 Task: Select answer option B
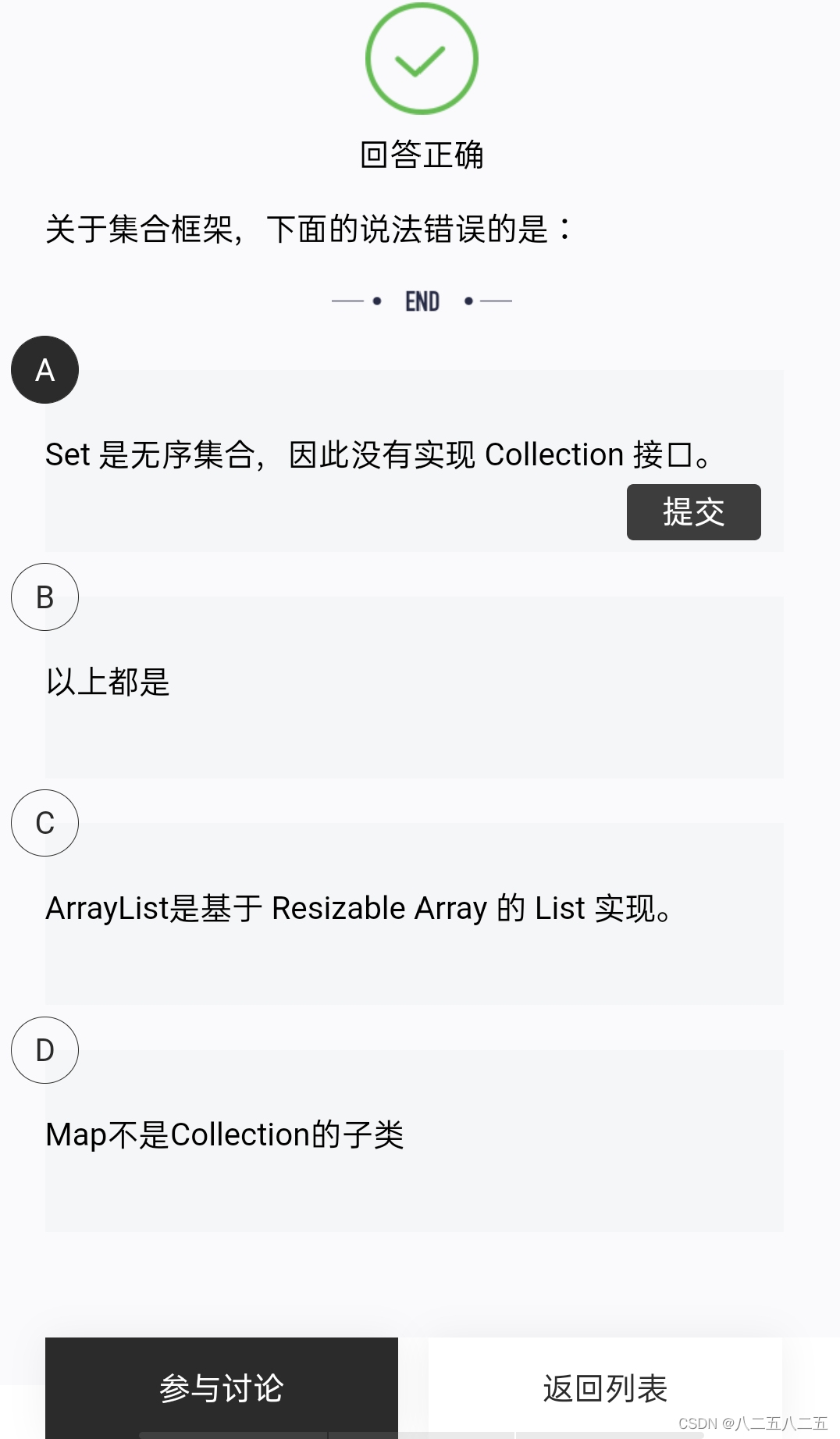click(x=44, y=597)
